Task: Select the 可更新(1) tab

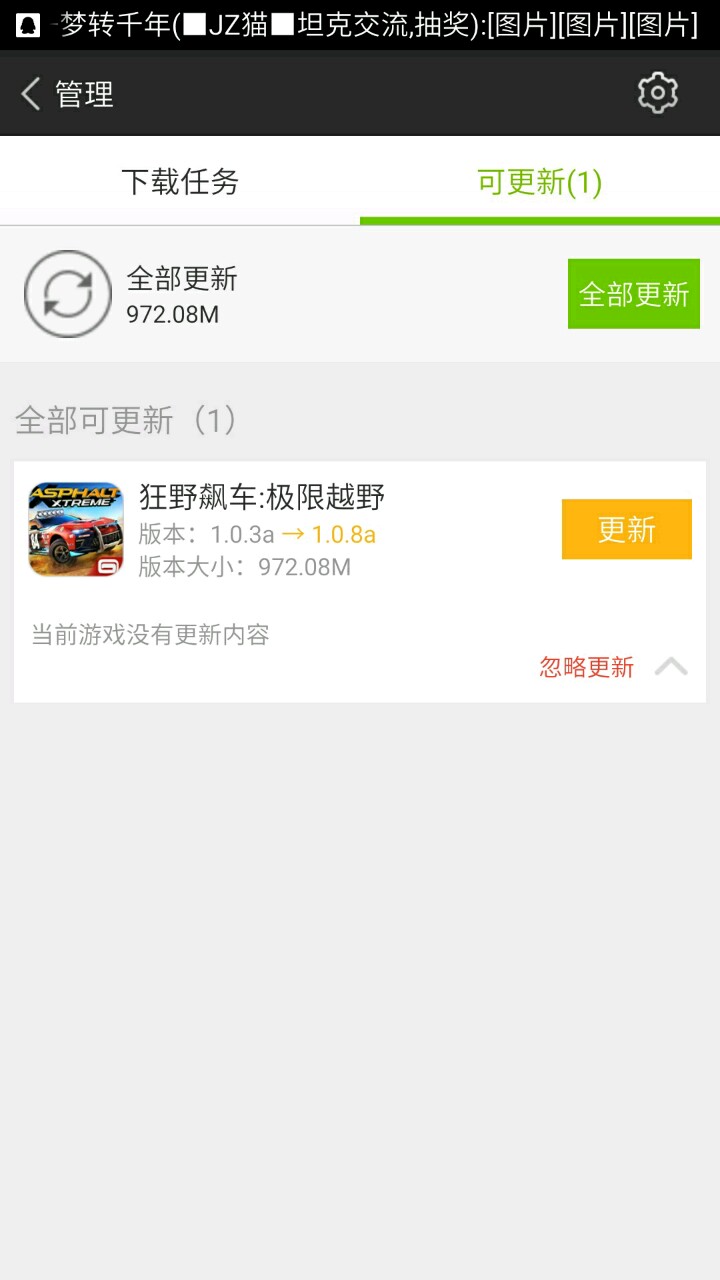Action: 540,182
